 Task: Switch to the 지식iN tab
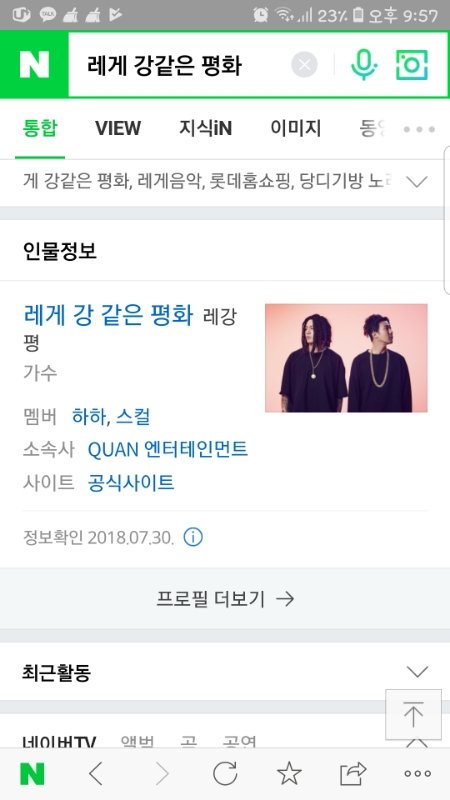pos(206,129)
